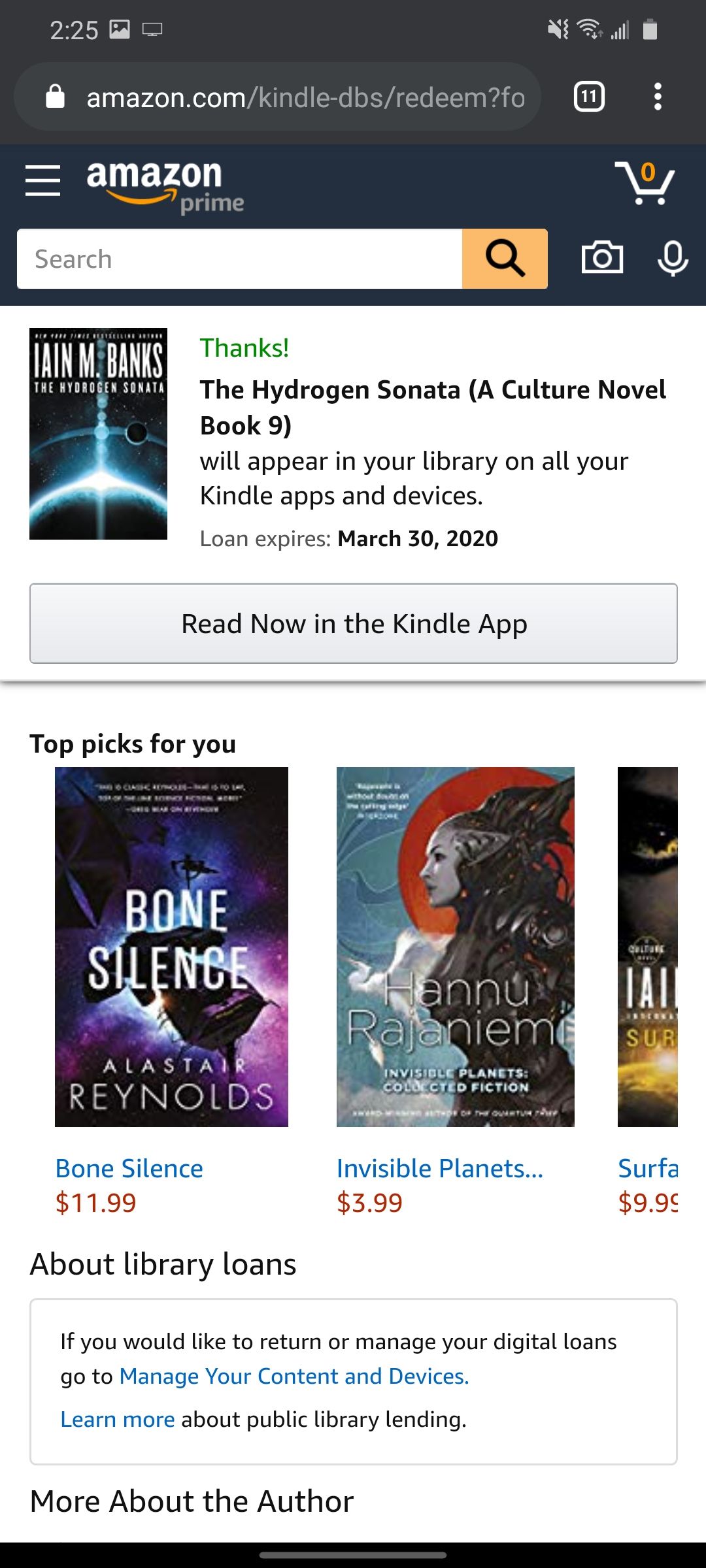Viewport: 706px width, 1568px height.
Task: Tap Read Now in the Kindle App
Action: tap(353, 623)
